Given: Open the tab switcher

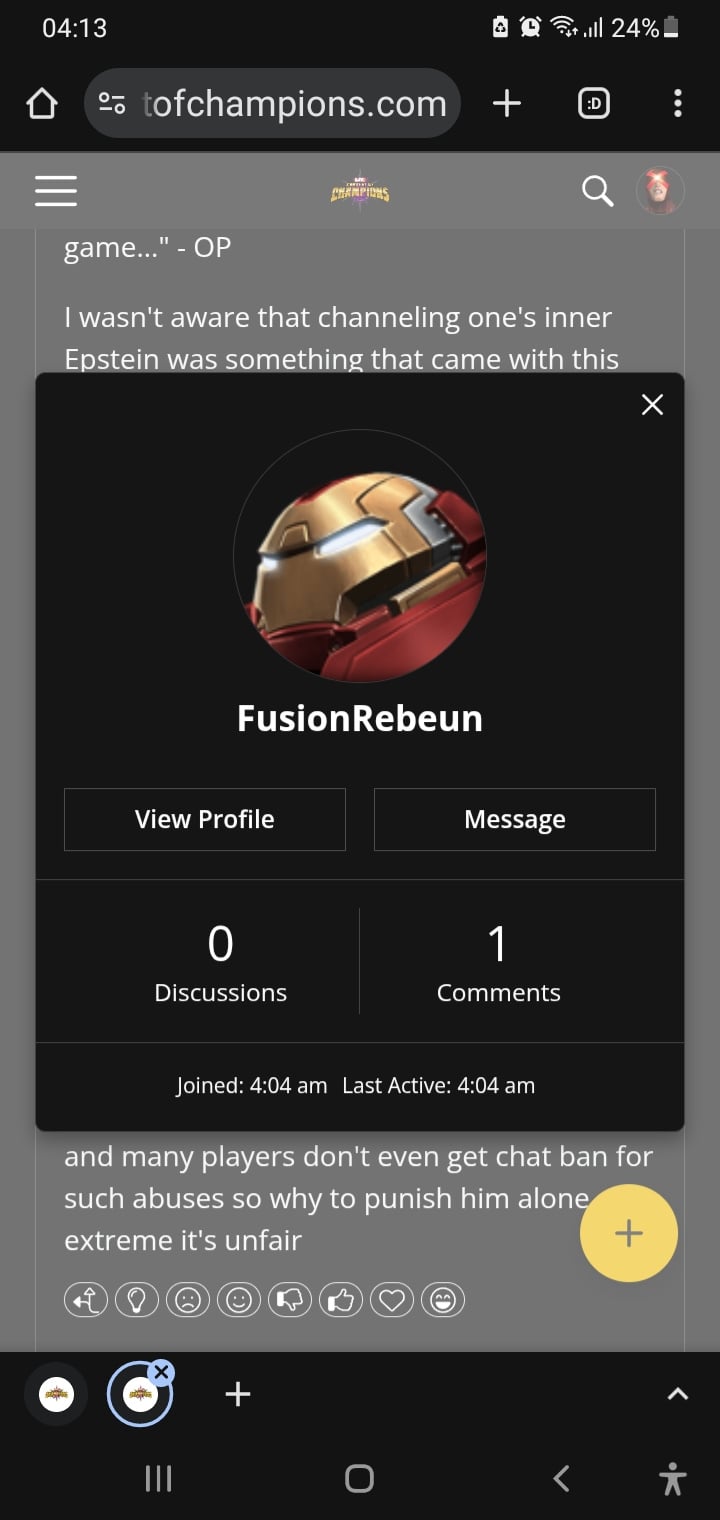Looking at the screenshot, I should click(594, 103).
